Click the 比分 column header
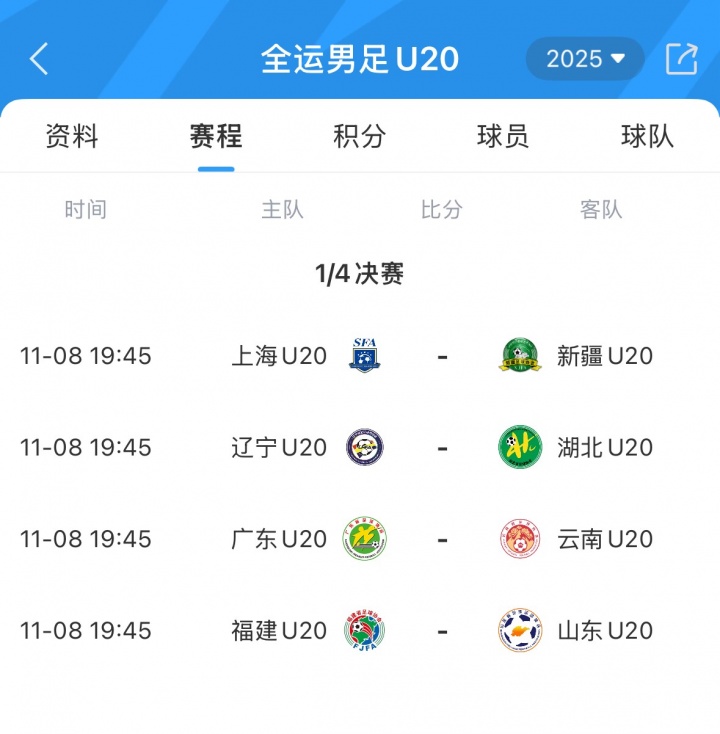Image resolution: width=720 pixels, height=734 pixels. click(x=440, y=209)
